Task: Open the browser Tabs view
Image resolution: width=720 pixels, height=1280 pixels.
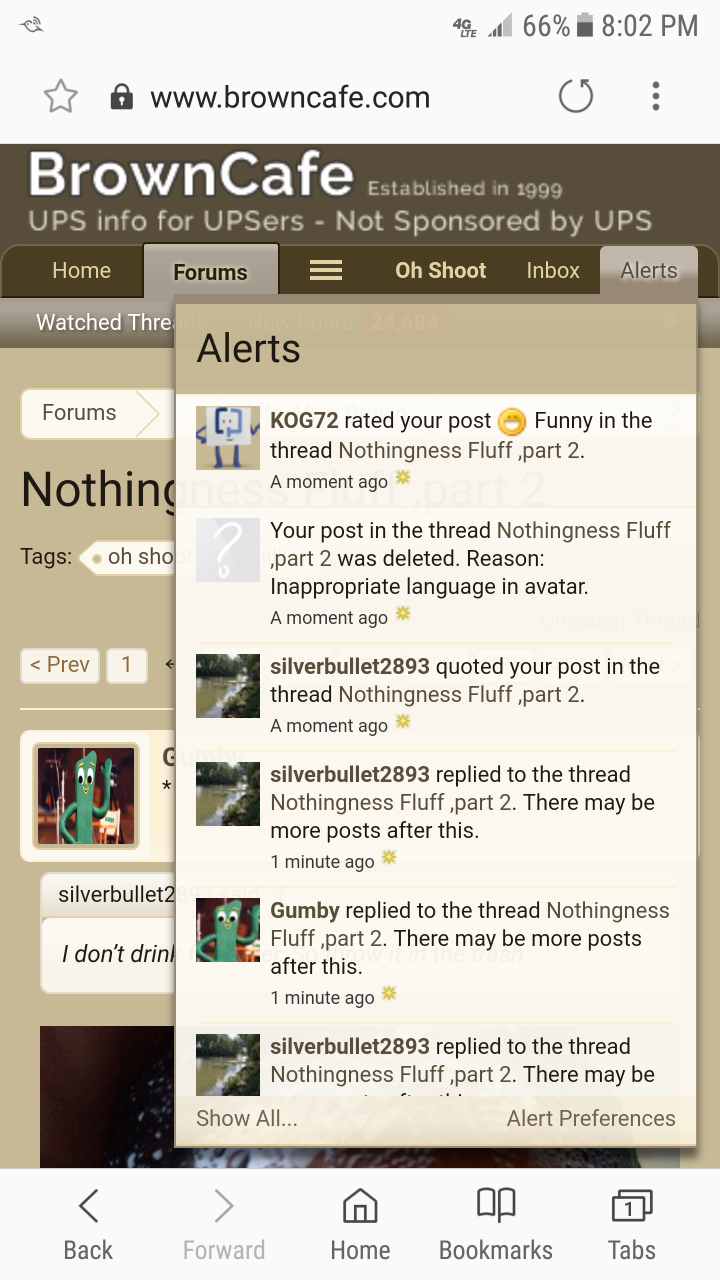Action: [632, 1225]
